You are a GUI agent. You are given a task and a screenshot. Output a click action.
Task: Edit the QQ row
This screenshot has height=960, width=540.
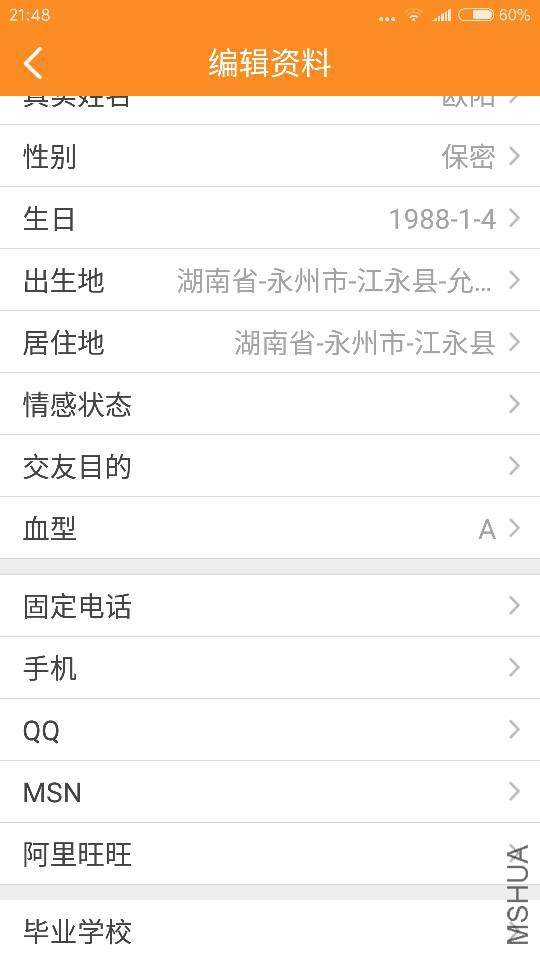(270, 730)
